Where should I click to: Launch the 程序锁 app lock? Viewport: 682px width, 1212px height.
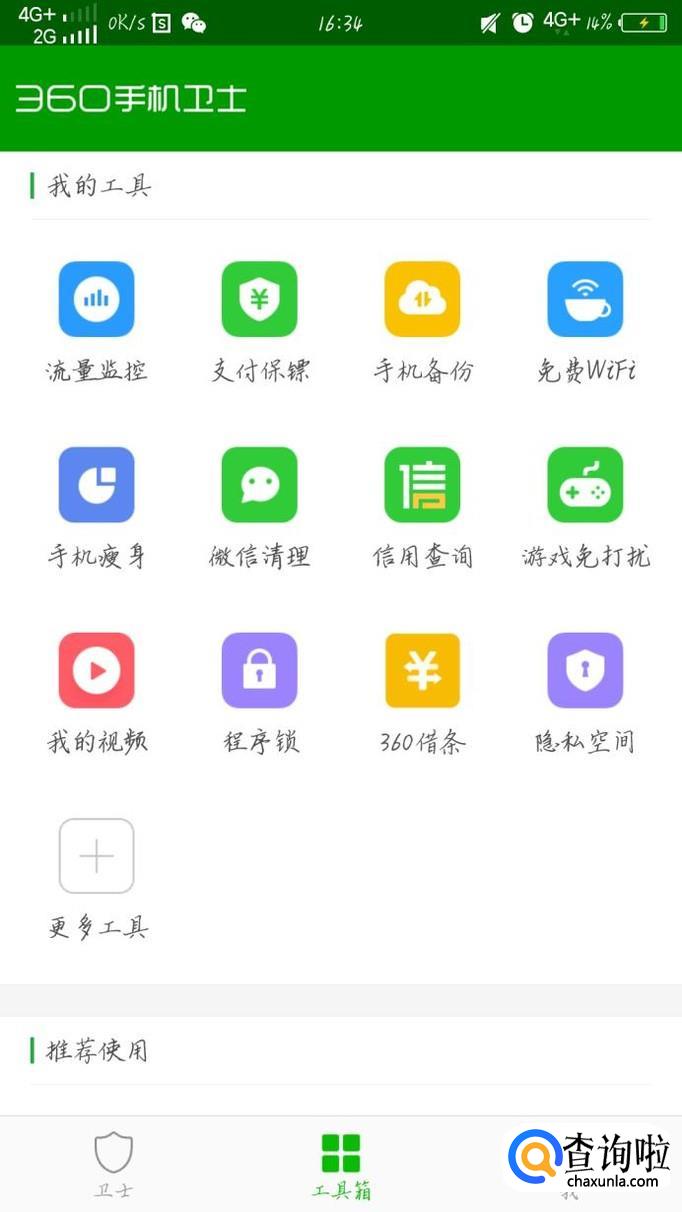259,670
